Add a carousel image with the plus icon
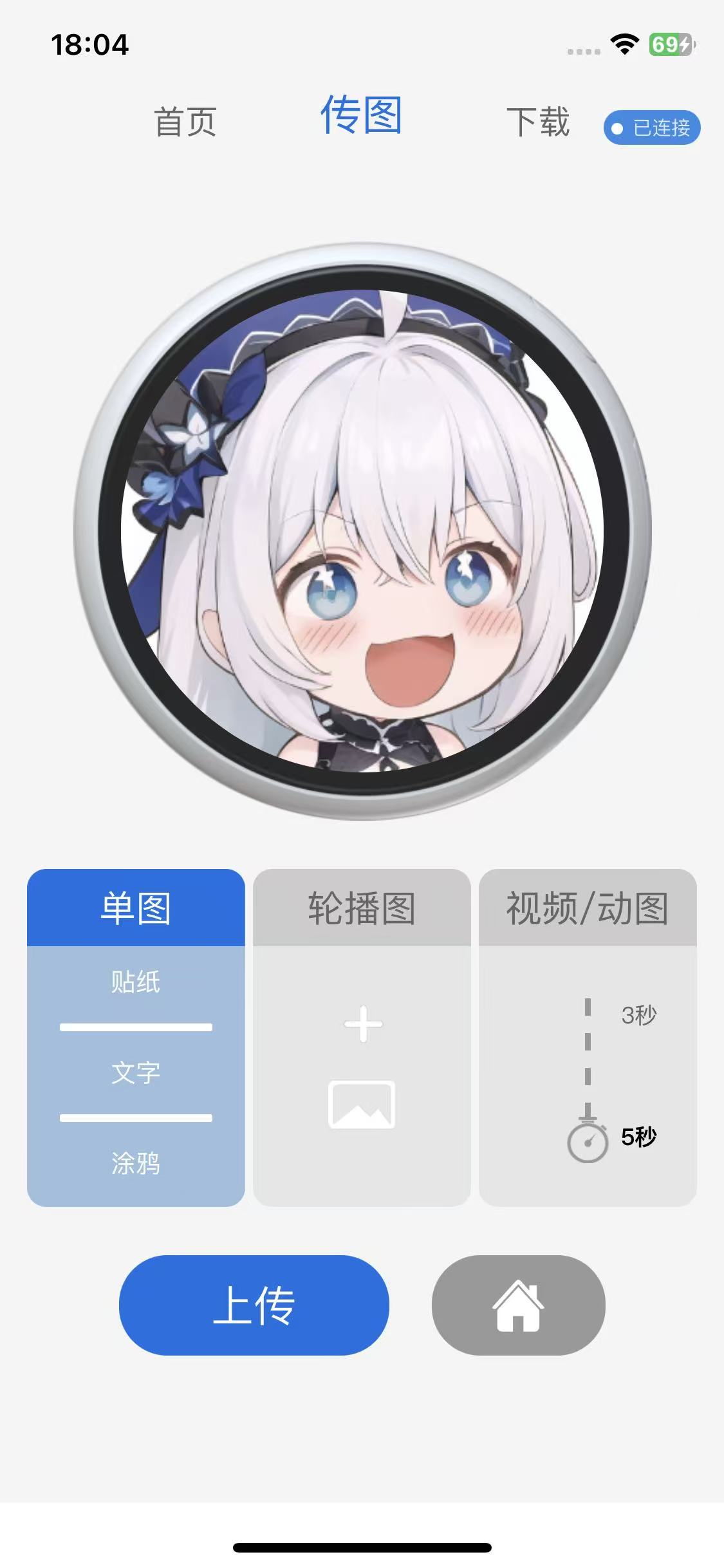The image size is (724, 1568). [x=363, y=1023]
